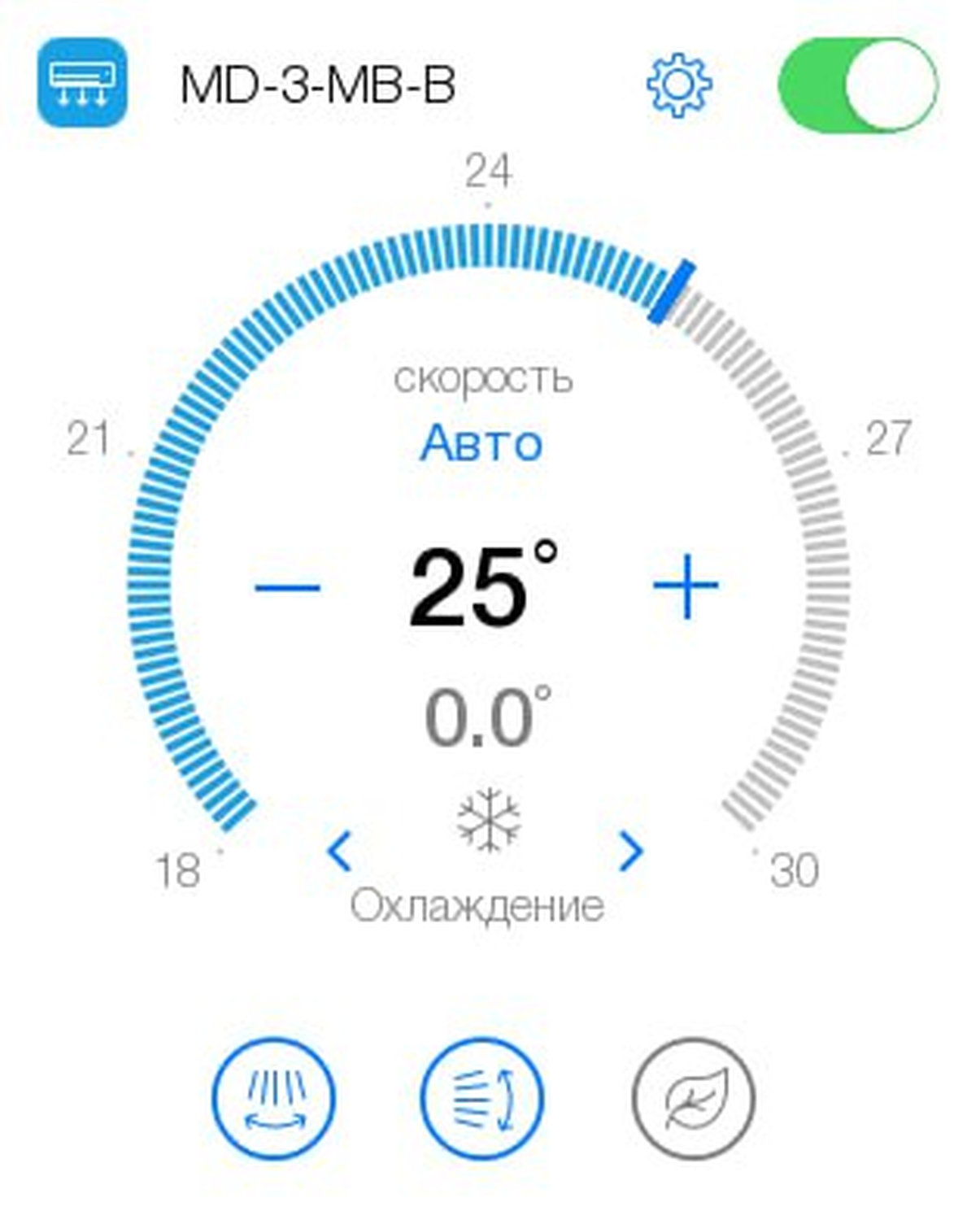
Task: Turn off the MD-3-MB-B power switch
Action: point(857,85)
